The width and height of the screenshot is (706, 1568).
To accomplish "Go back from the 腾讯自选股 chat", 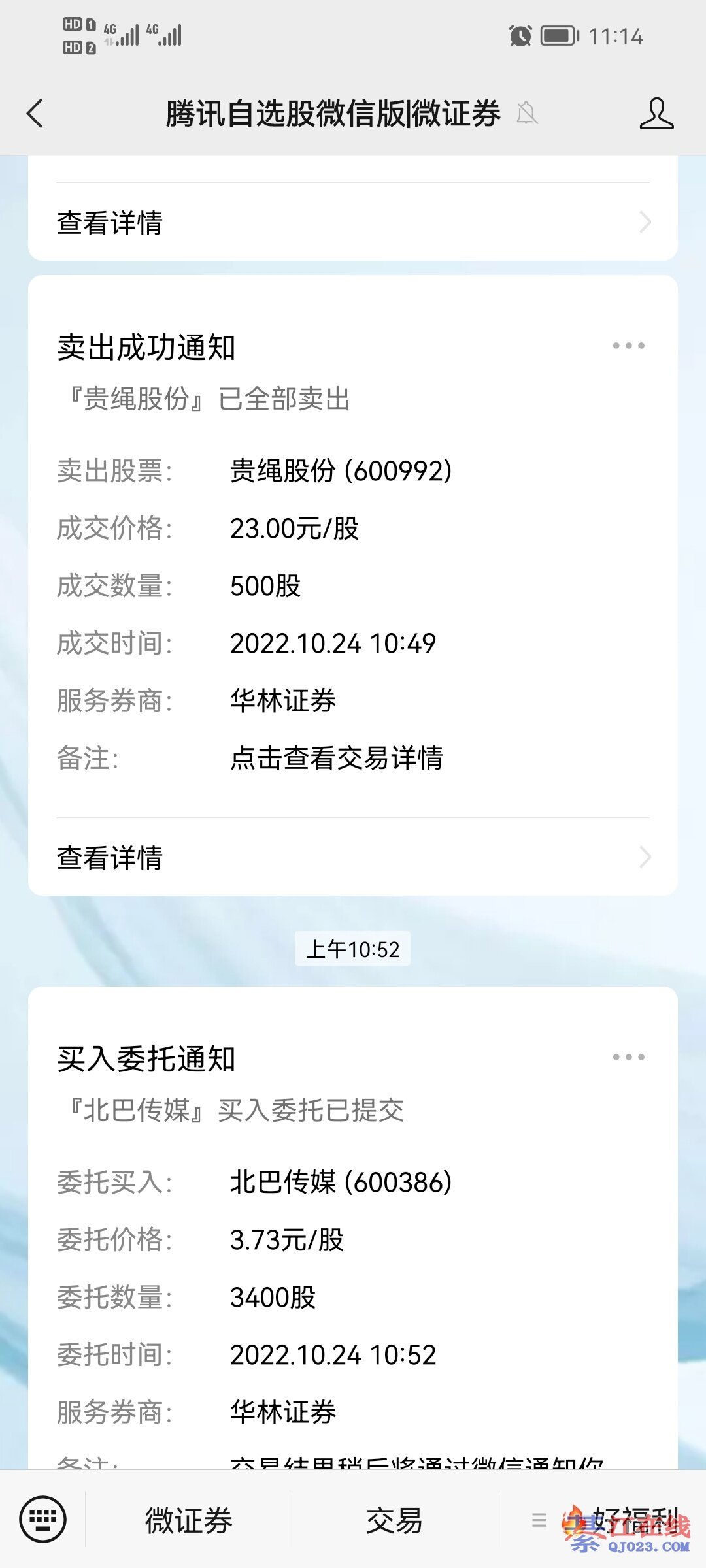I will click(x=35, y=114).
